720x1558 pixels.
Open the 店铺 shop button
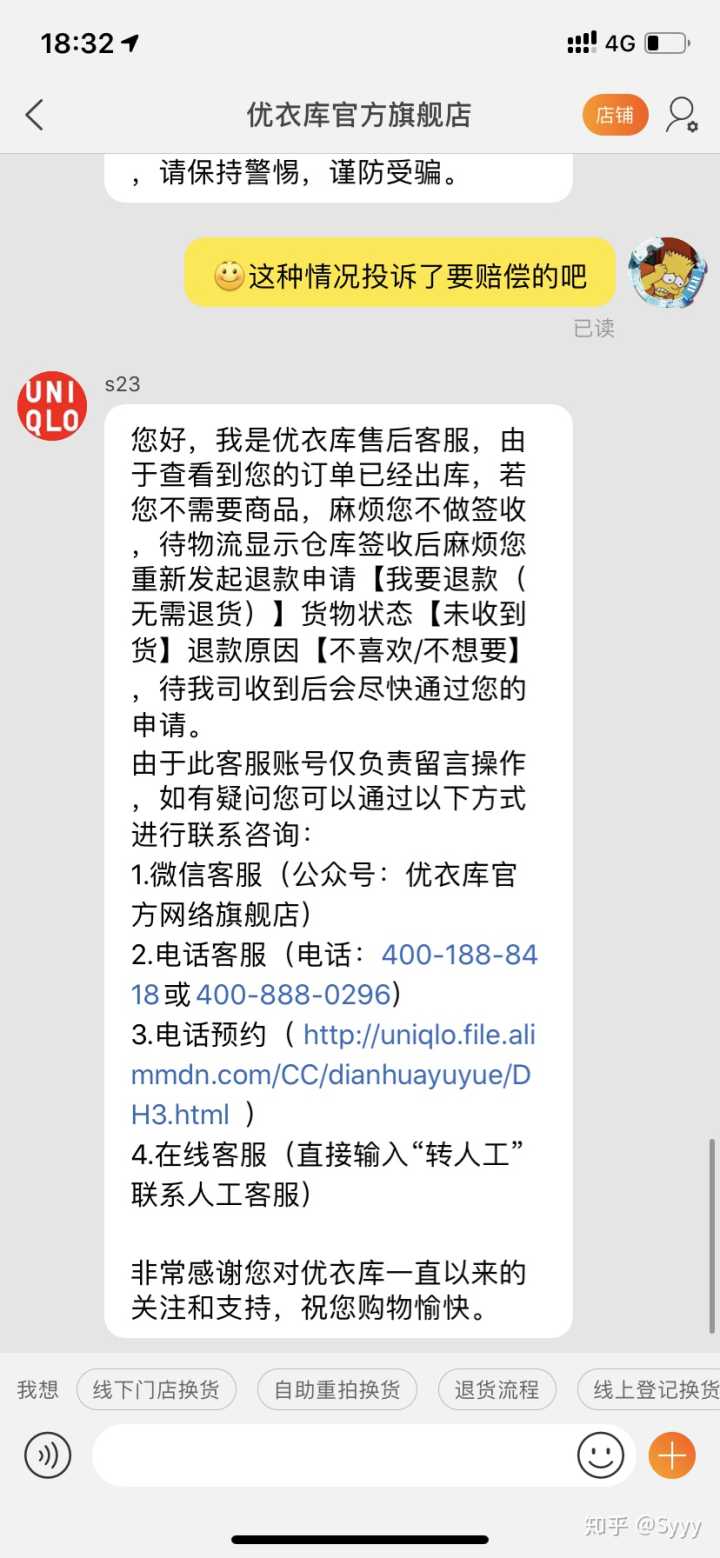[615, 115]
